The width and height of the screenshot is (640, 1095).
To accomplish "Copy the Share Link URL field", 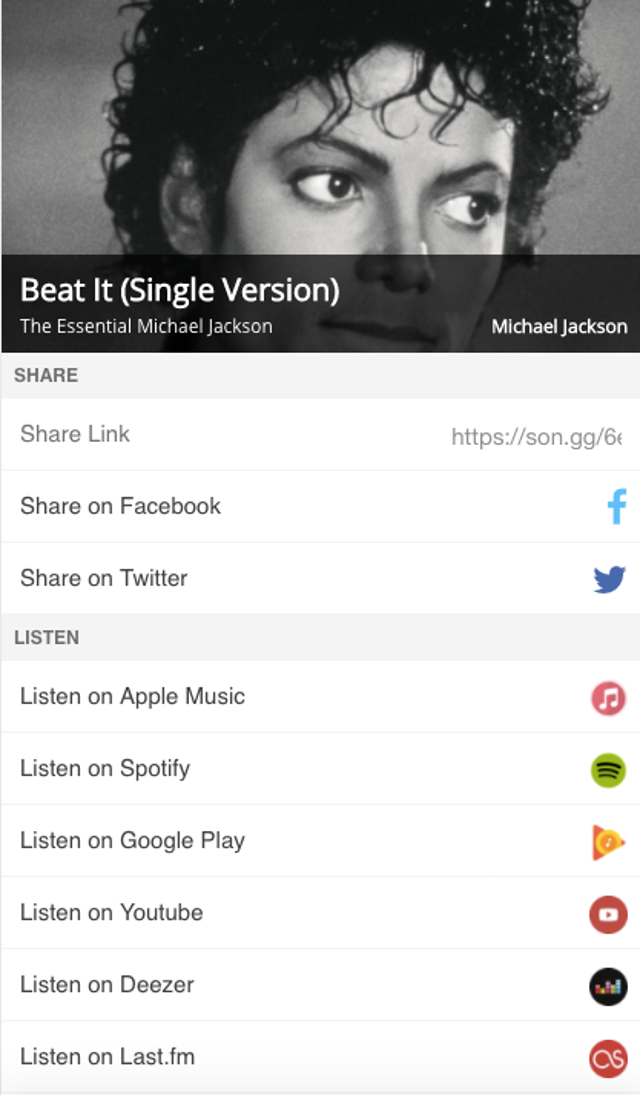I will coord(536,436).
